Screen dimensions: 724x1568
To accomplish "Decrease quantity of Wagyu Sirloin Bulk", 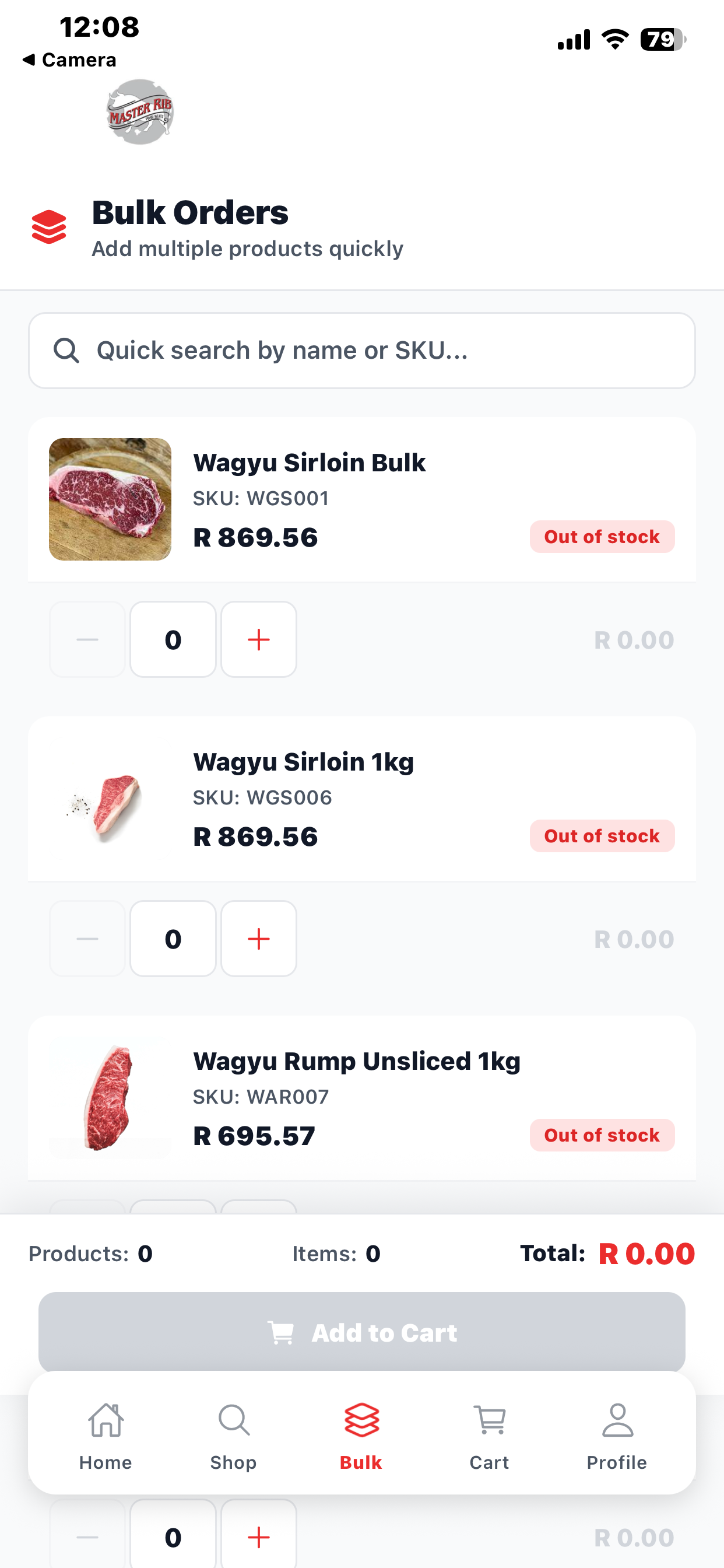I will (x=87, y=639).
